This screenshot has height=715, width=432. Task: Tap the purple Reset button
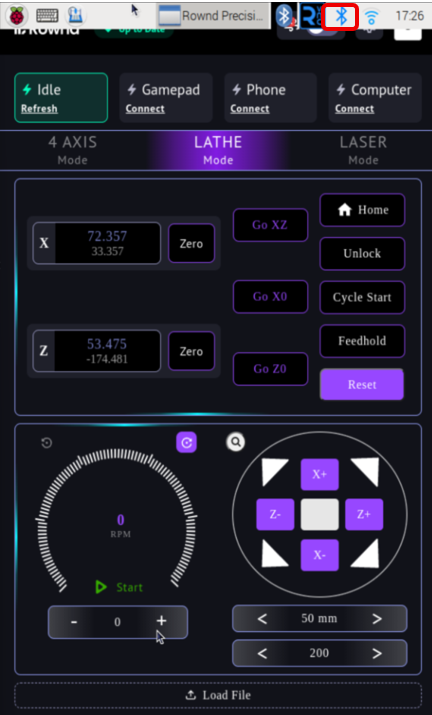[362, 384]
